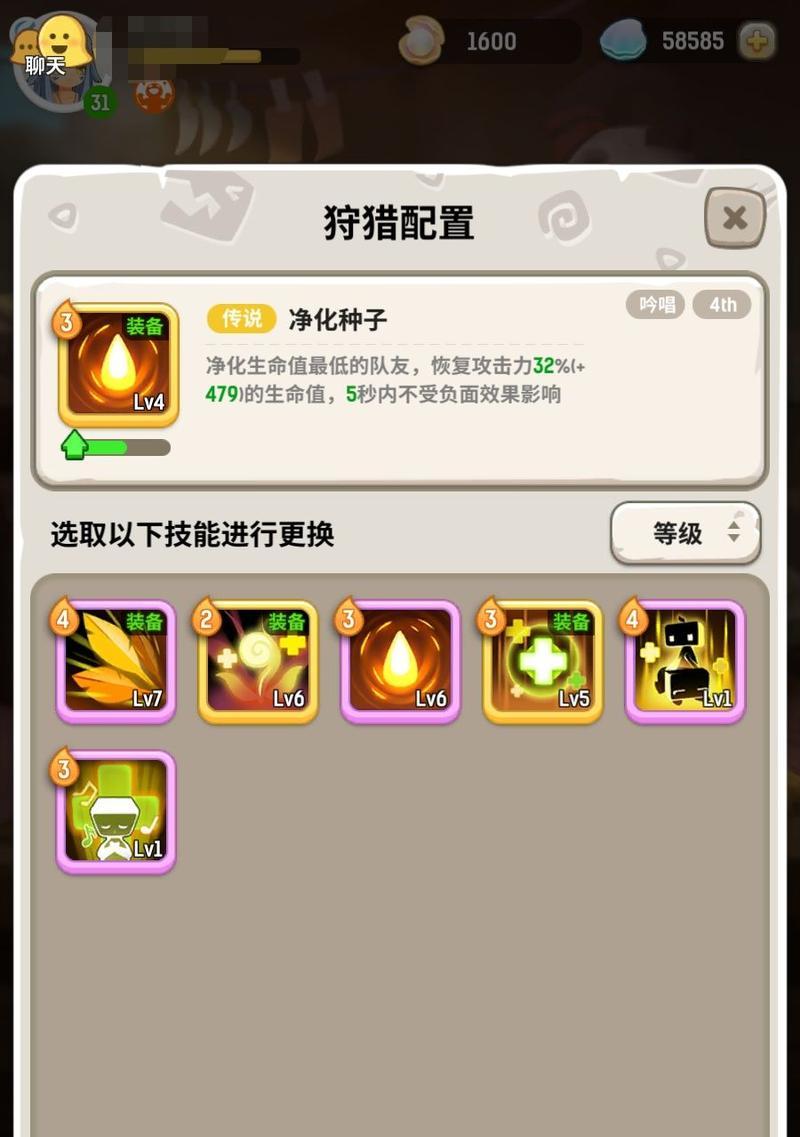Viewport: 800px width, 1137px height.
Task: Close the 狩猎配置 dialog
Action: pos(734,218)
